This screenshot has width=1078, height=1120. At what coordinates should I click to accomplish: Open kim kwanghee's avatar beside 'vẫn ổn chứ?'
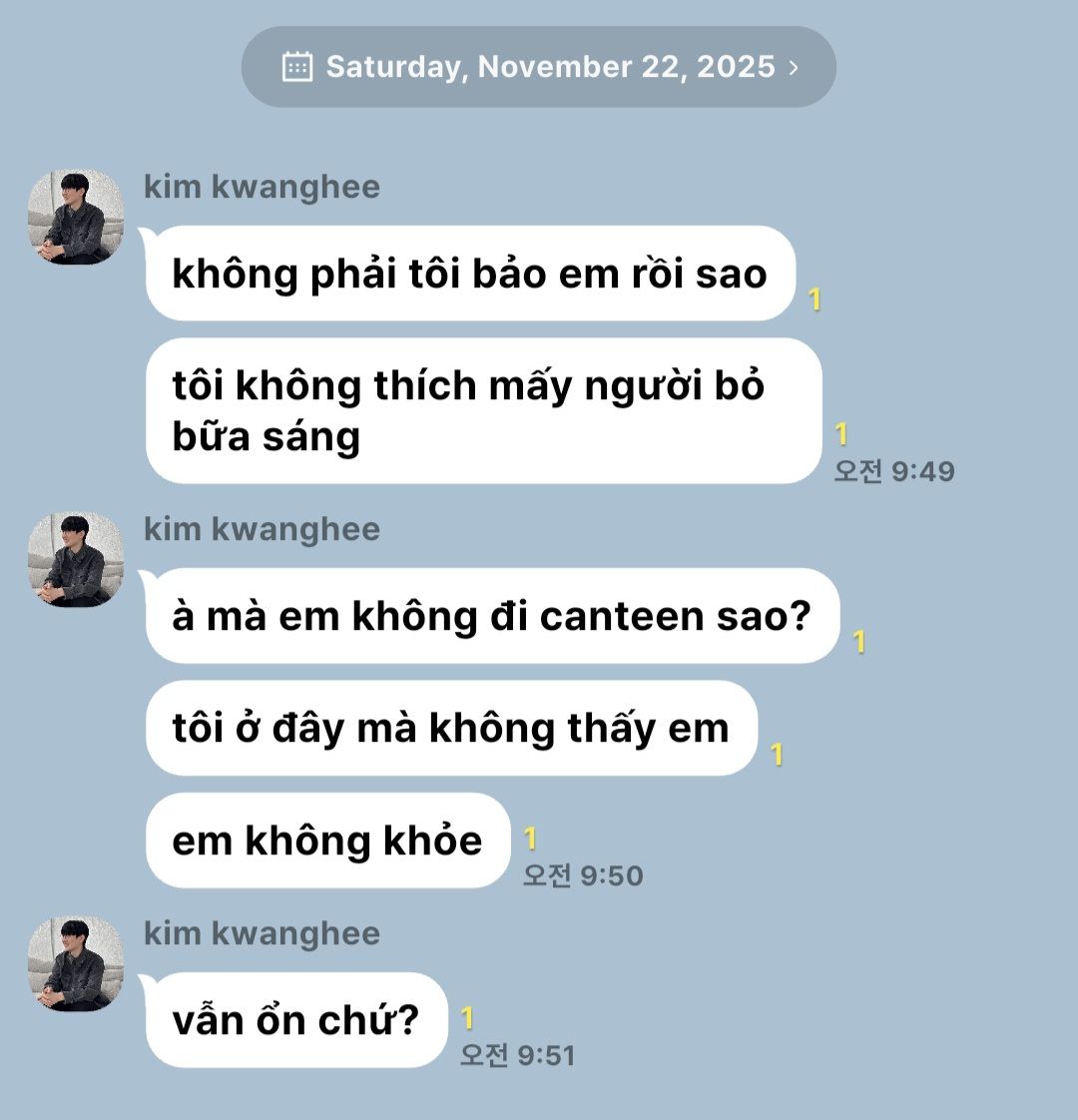point(76,964)
